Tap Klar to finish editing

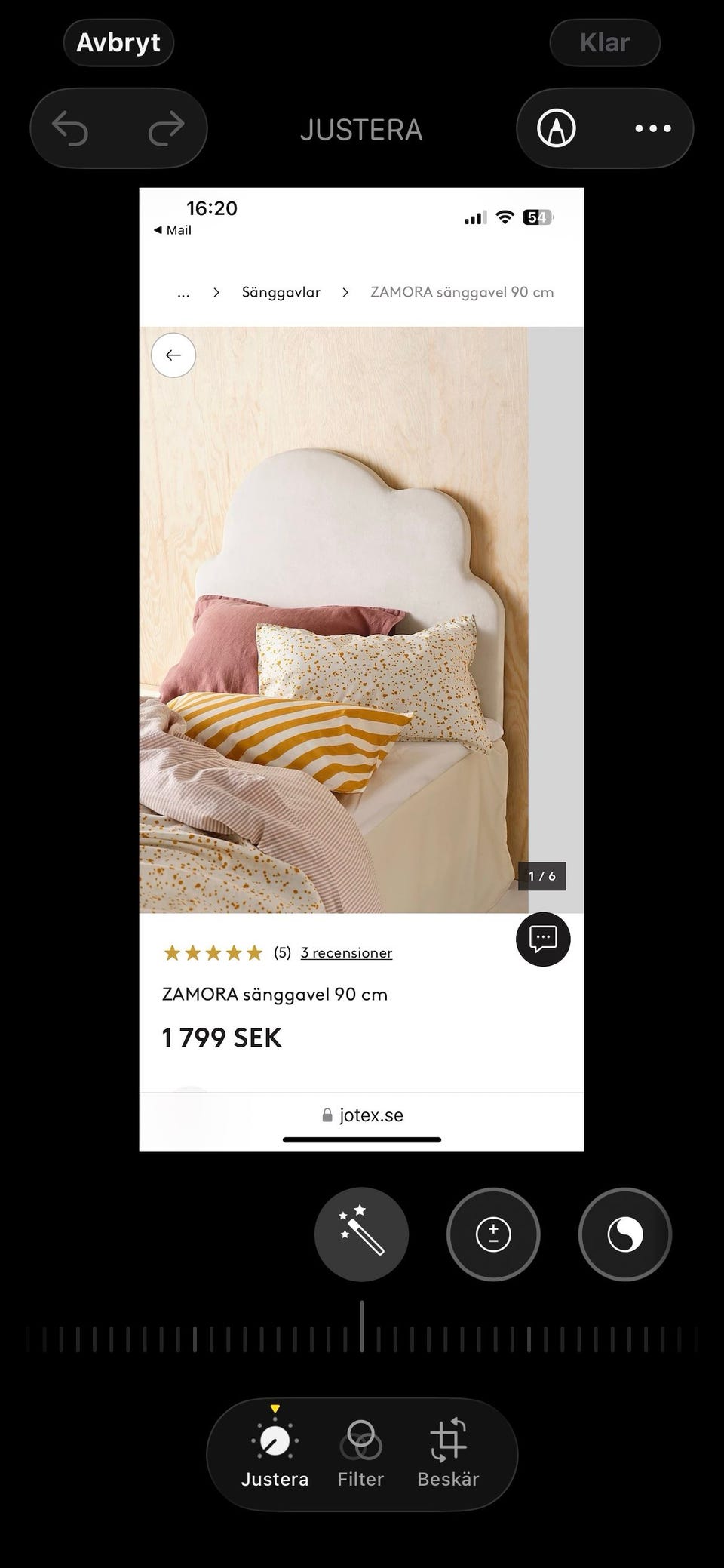click(x=604, y=43)
